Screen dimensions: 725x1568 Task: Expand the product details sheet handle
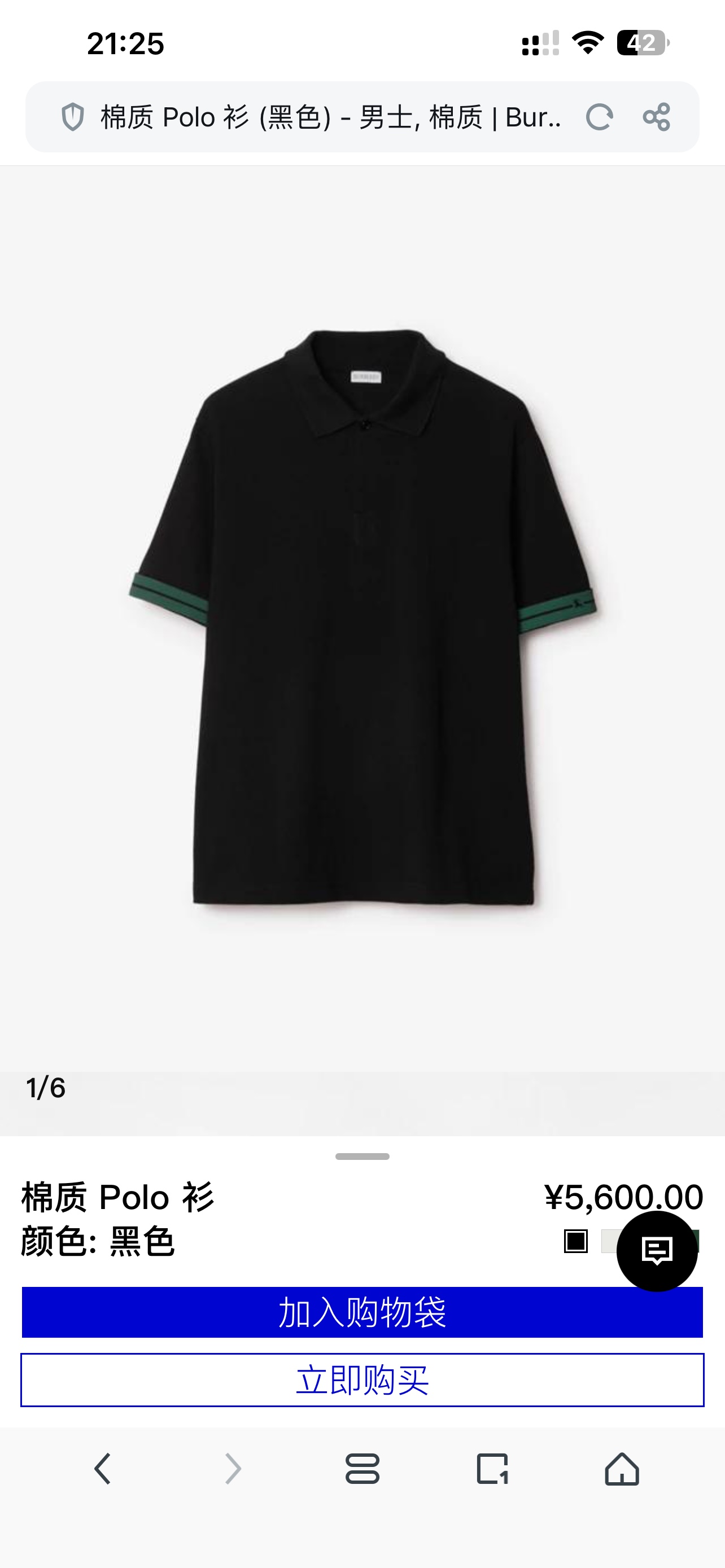point(362,1157)
